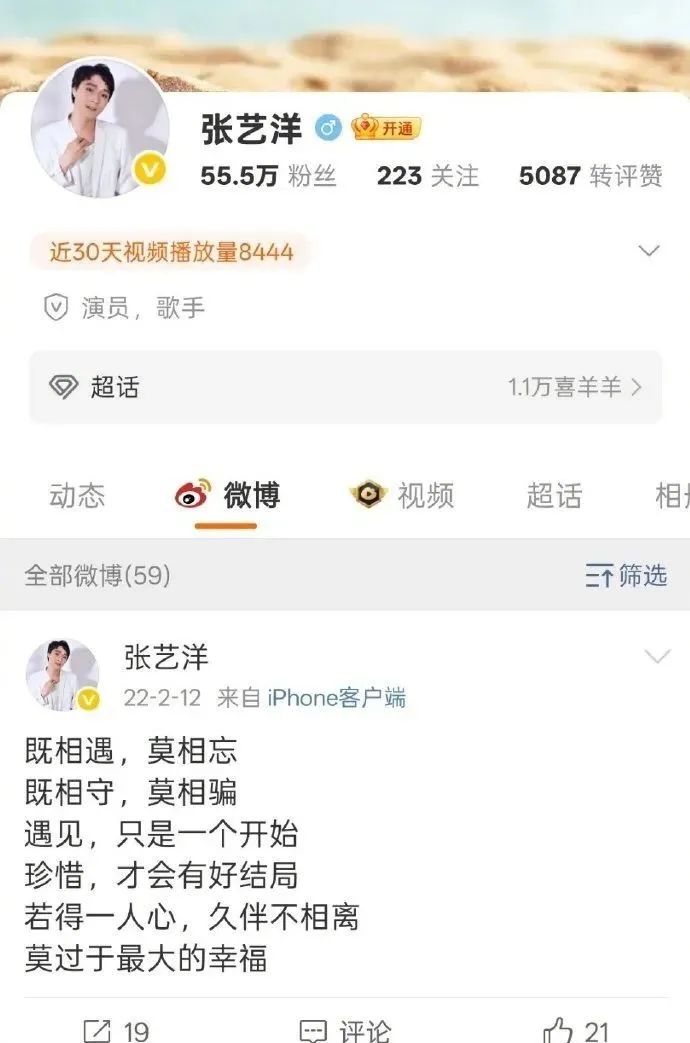Go to the 超话 tab
The height and width of the screenshot is (1043, 690).
click(553, 495)
